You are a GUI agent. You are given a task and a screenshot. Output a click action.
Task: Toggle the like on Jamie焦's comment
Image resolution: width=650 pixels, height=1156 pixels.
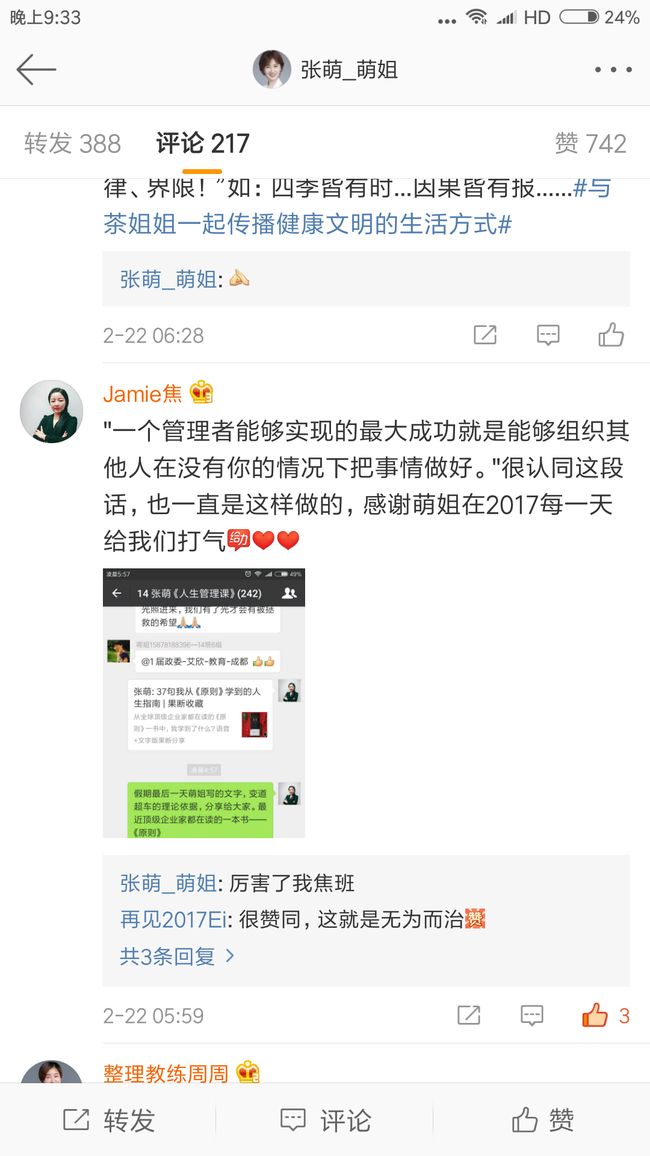click(605, 1015)
